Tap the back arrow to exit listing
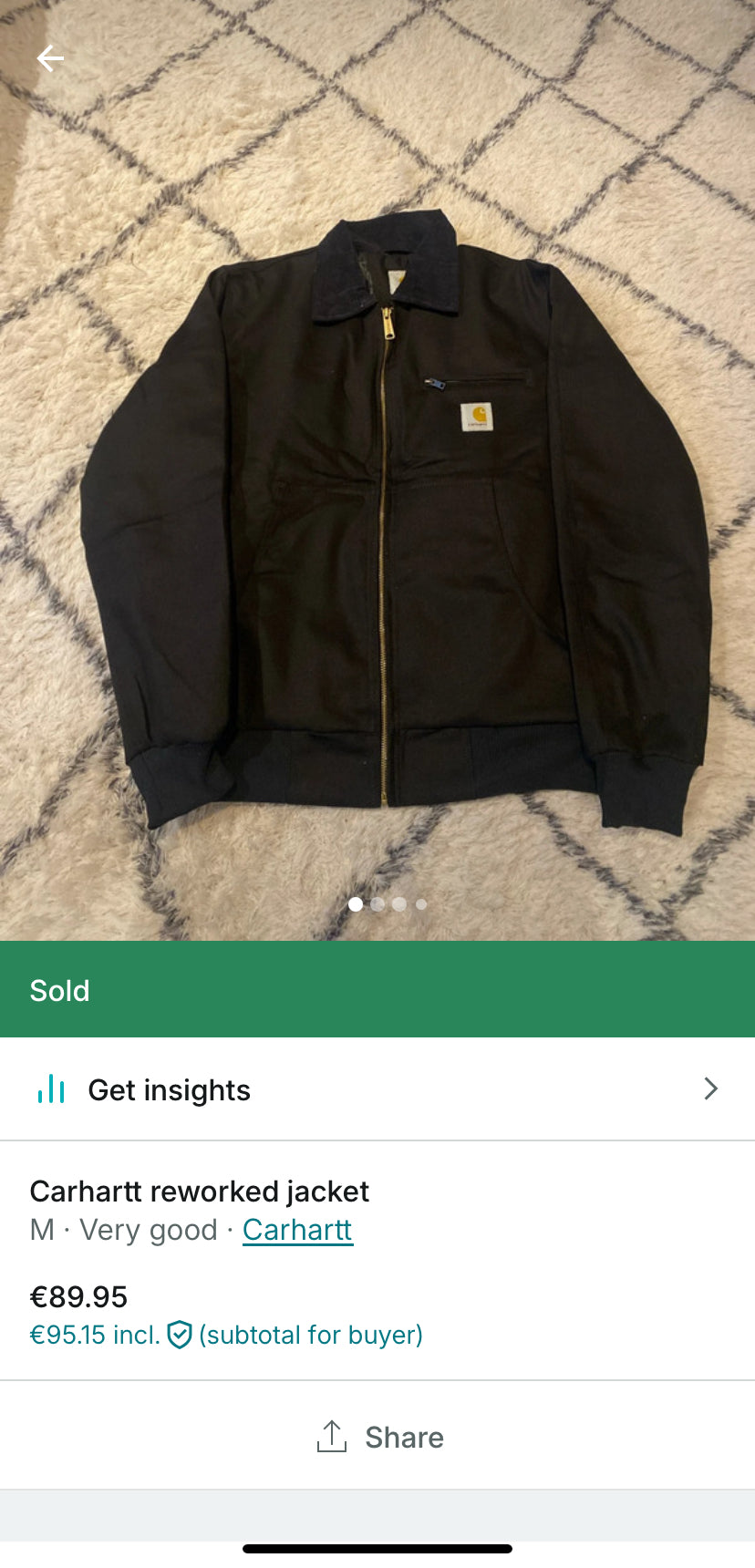Screen dimensions: 755x1568 pyautogui.click(x=51, y=57)
